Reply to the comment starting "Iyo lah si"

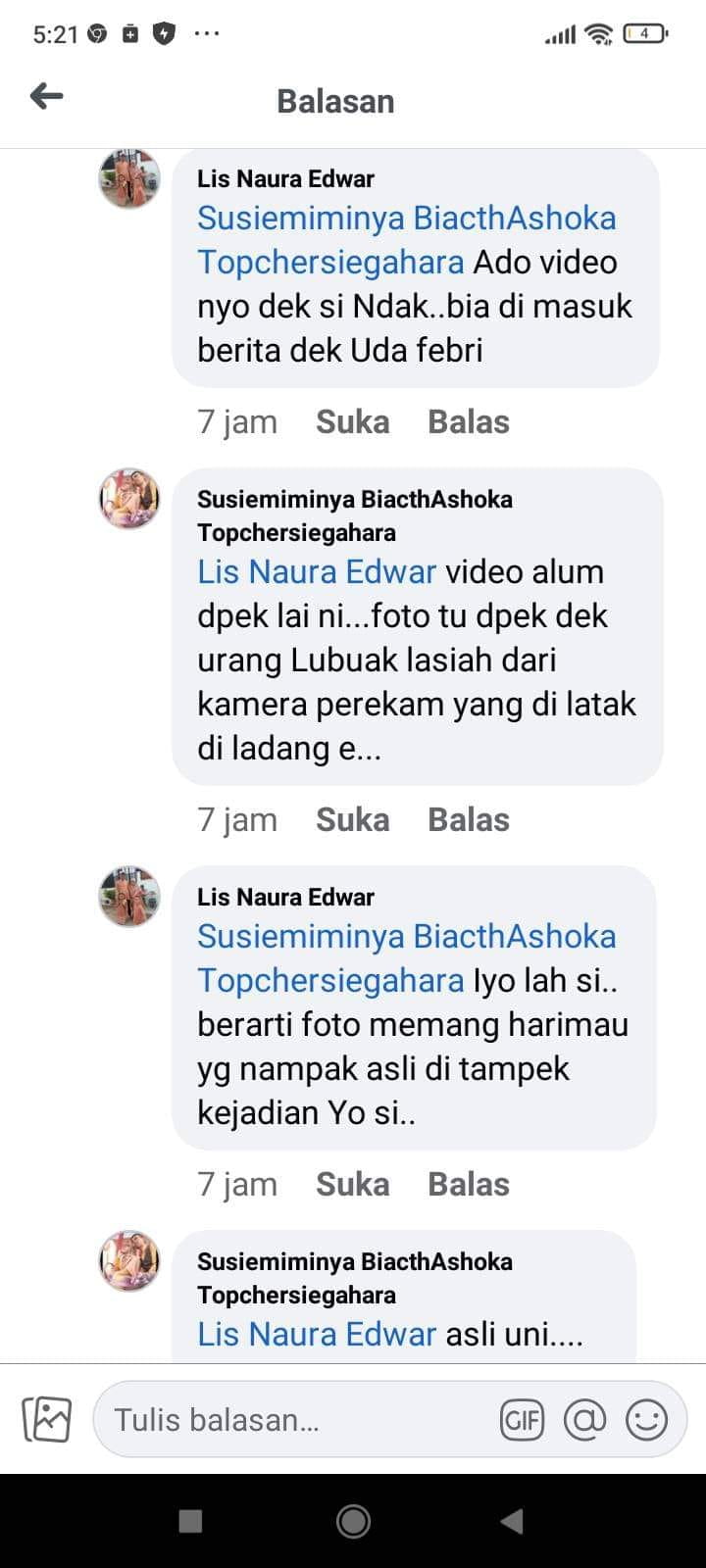click(468, 1185)
